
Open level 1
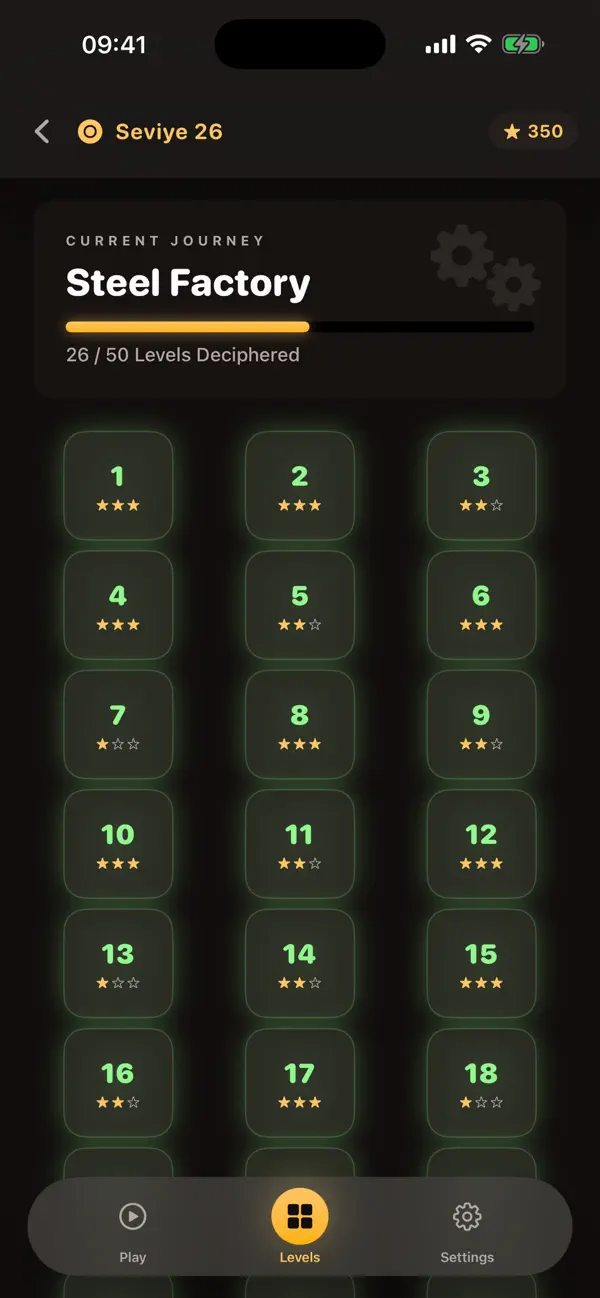118,486
